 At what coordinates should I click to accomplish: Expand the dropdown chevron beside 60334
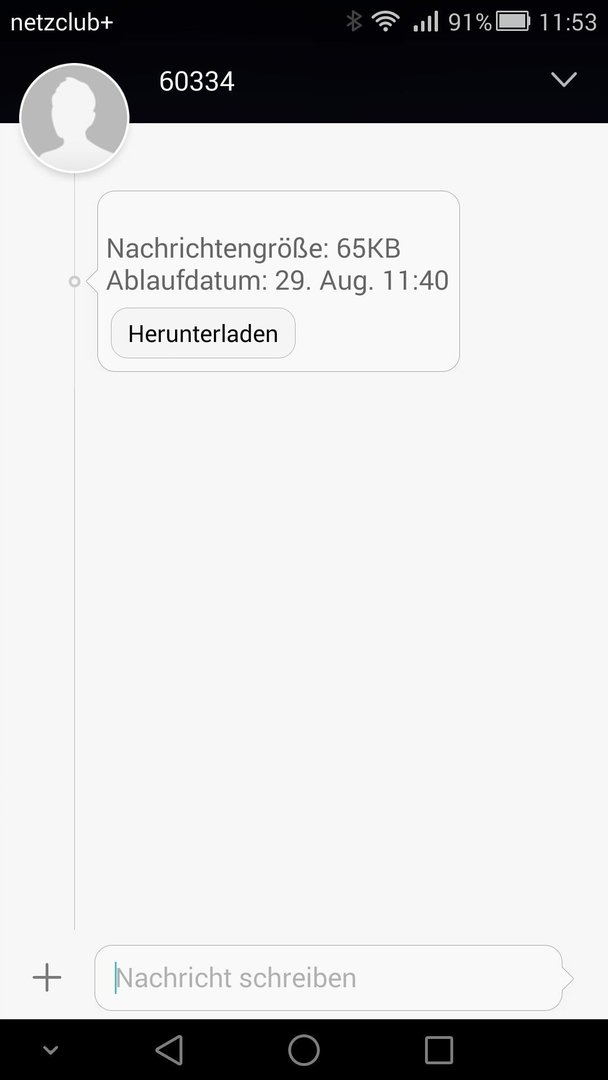point(564,80)
